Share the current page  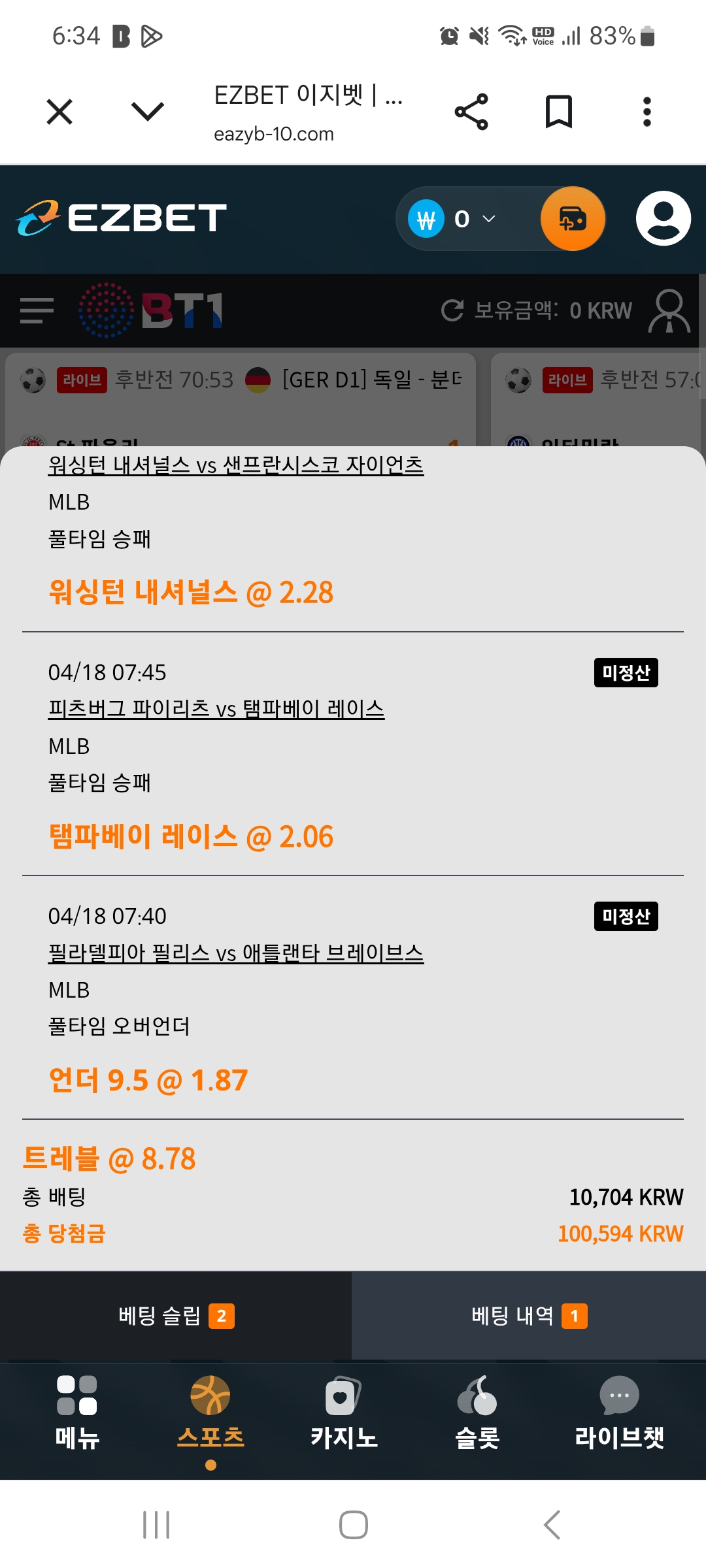tap(471, 112)
